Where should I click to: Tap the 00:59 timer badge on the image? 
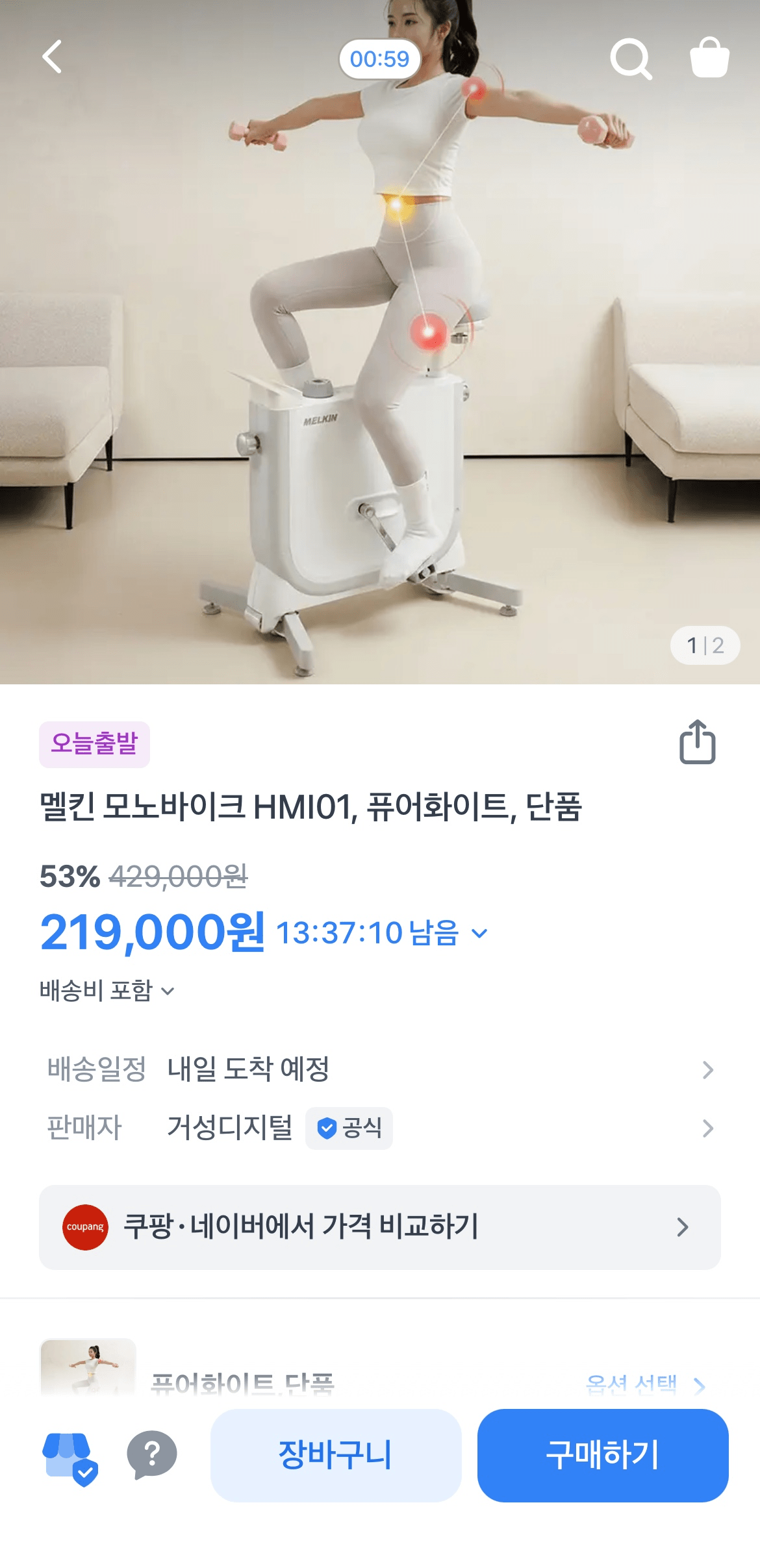(380, 58)
